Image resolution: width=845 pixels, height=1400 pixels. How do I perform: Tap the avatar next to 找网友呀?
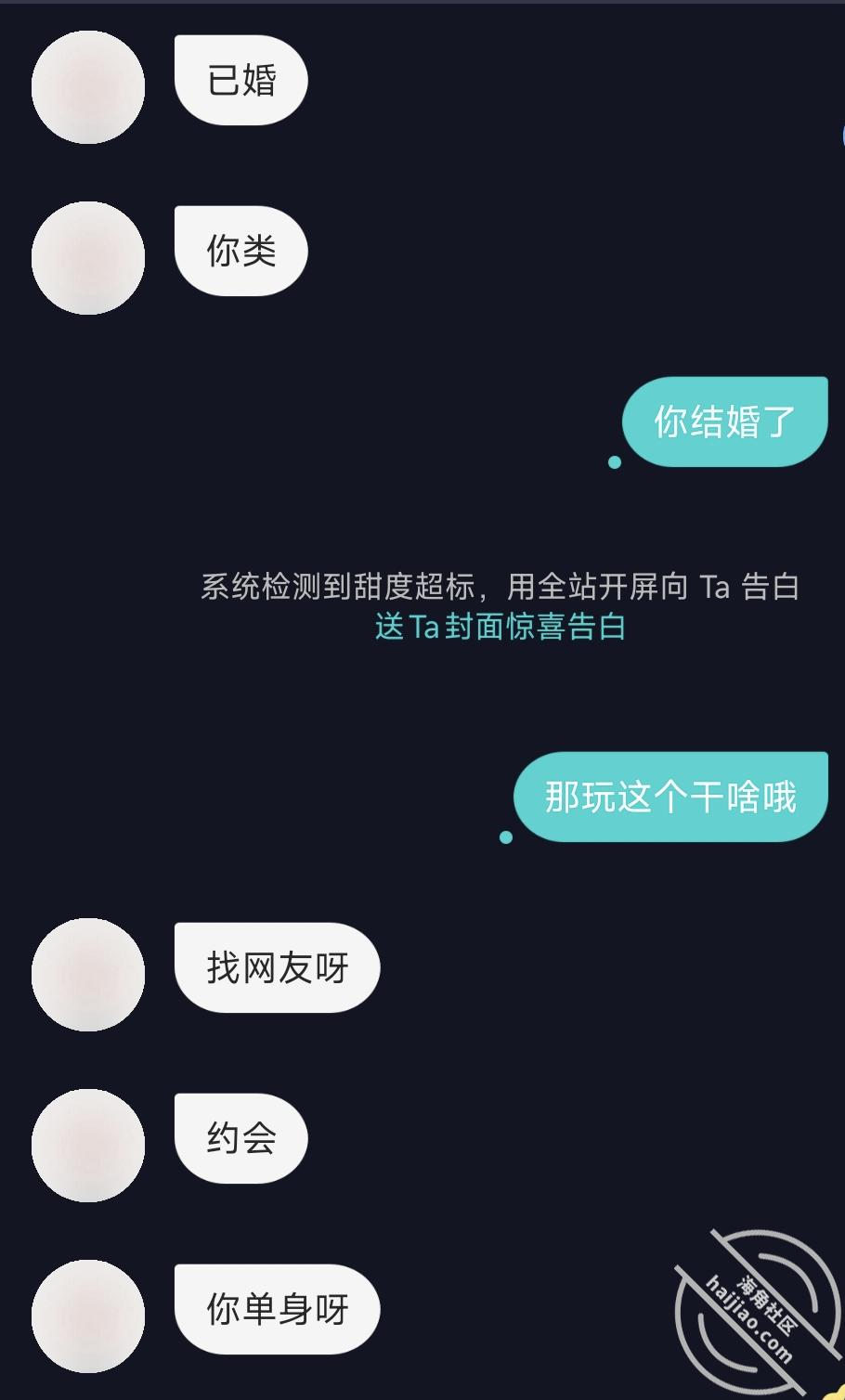click(x=88, y=975)
